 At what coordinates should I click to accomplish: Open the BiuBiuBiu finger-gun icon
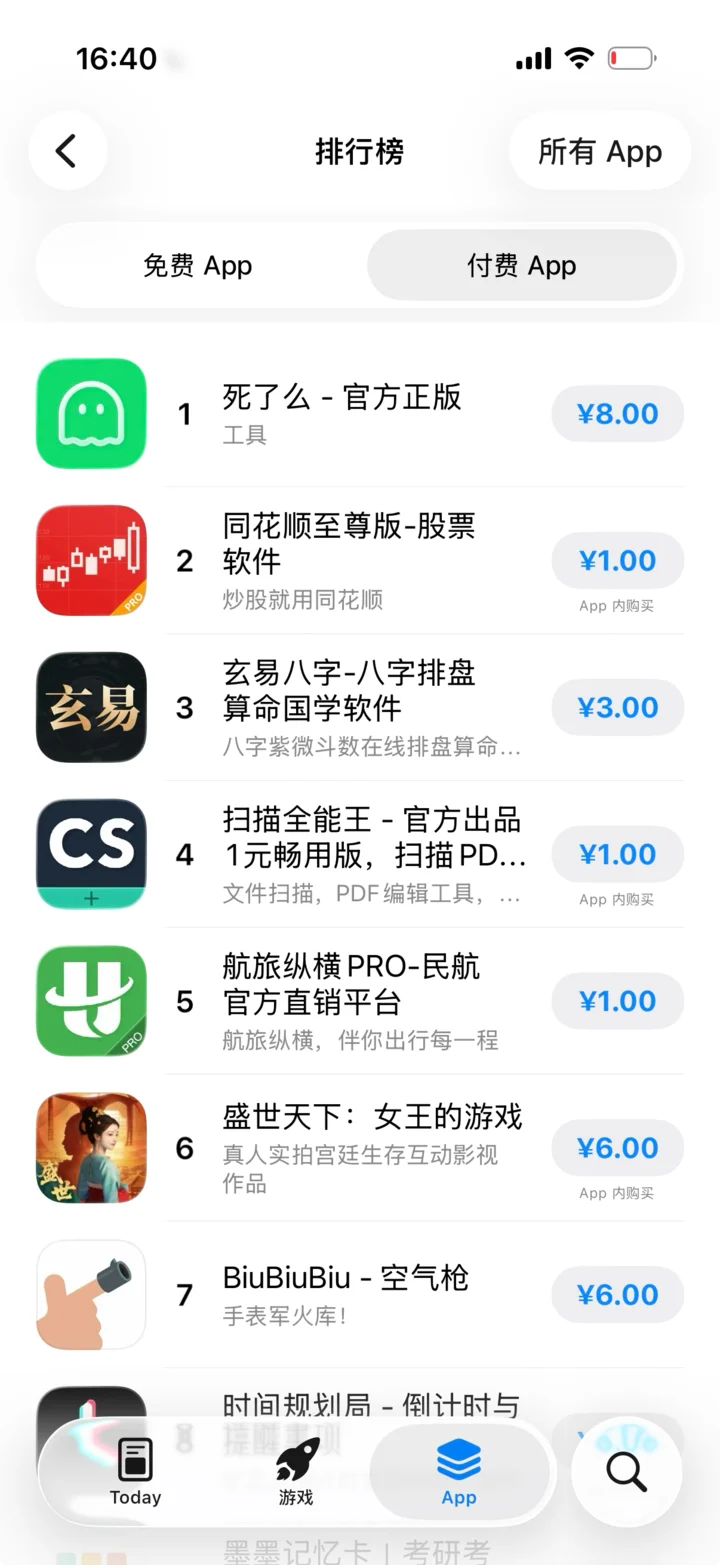91,1295
